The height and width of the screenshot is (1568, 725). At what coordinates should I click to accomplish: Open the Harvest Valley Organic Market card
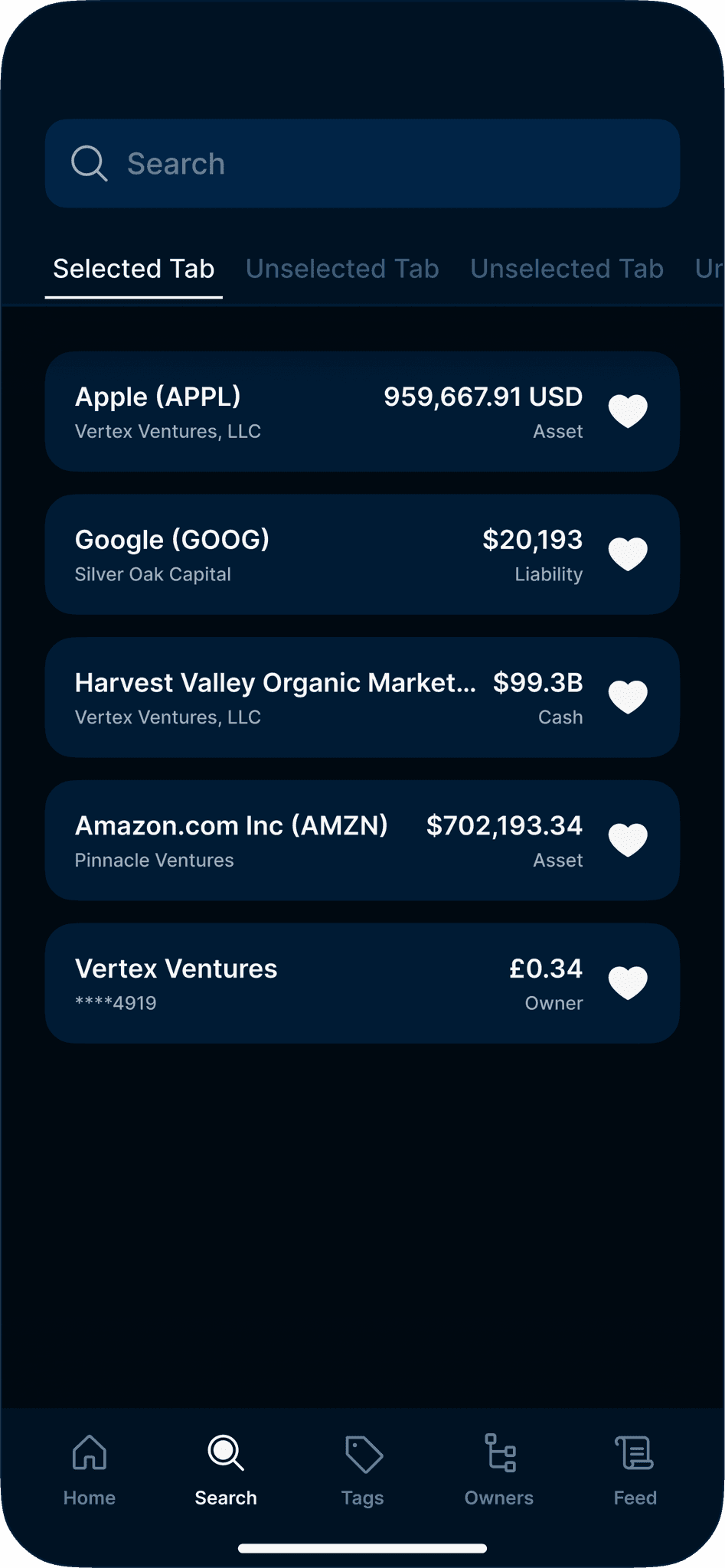coord(306,697)
